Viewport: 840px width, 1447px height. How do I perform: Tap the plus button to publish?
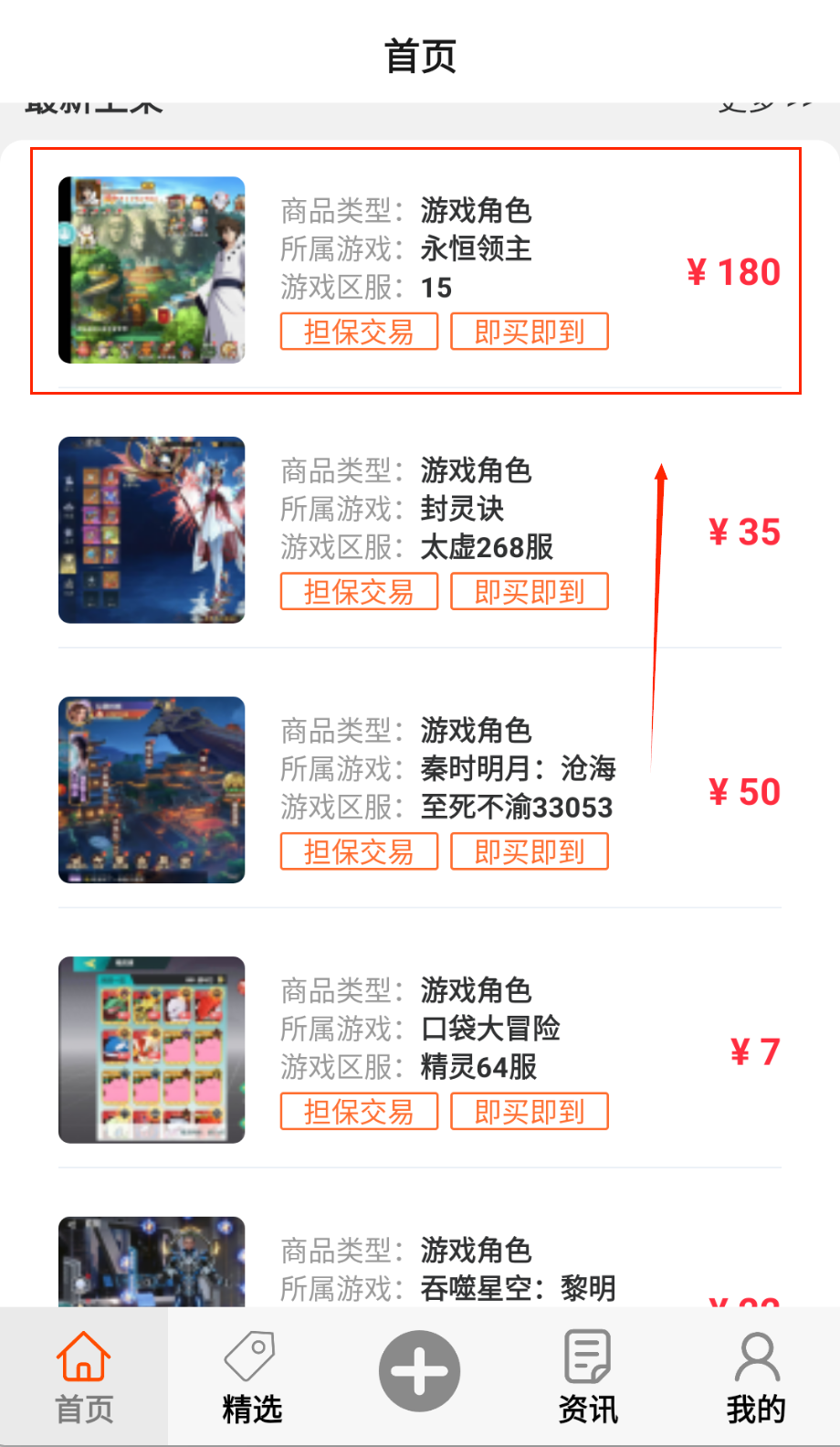[420, 1371]
